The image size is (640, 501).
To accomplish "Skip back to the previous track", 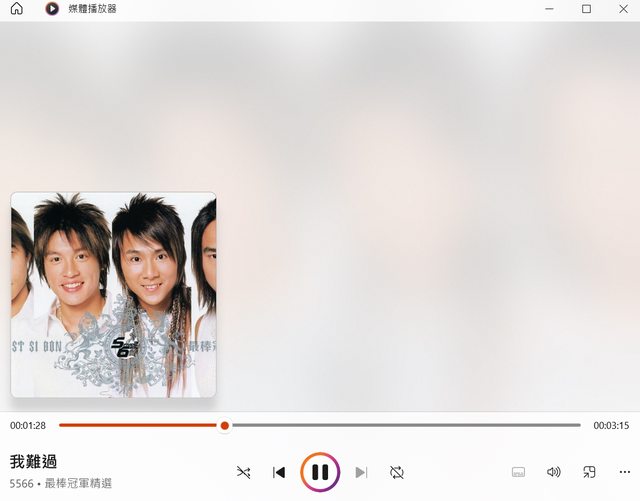I will (x=280, y=472).
